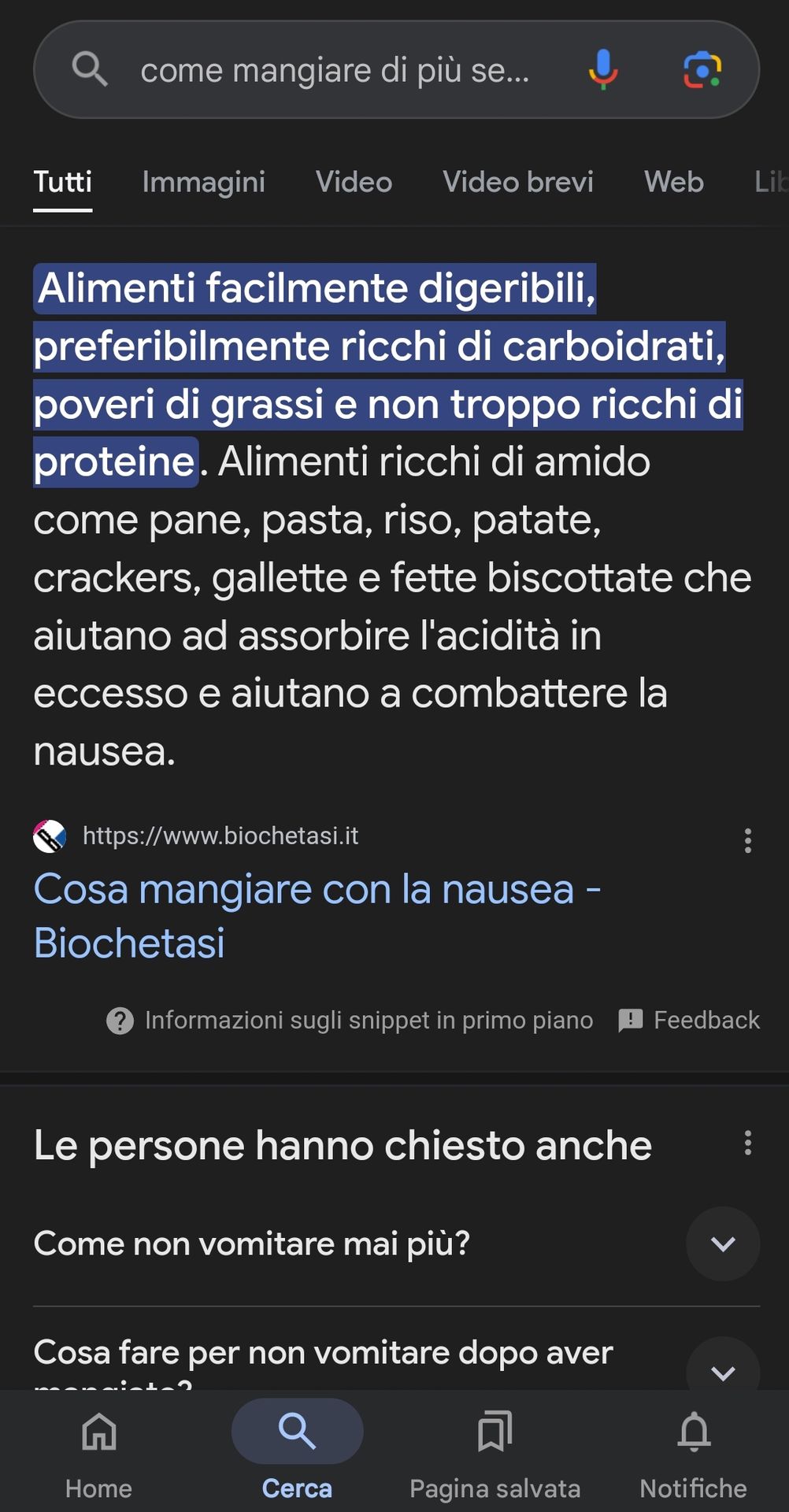Viewport: 789px width, 1512px height.
Task: Open the options menu next to biochetasi.it result
Action: (x=748, y=840)
